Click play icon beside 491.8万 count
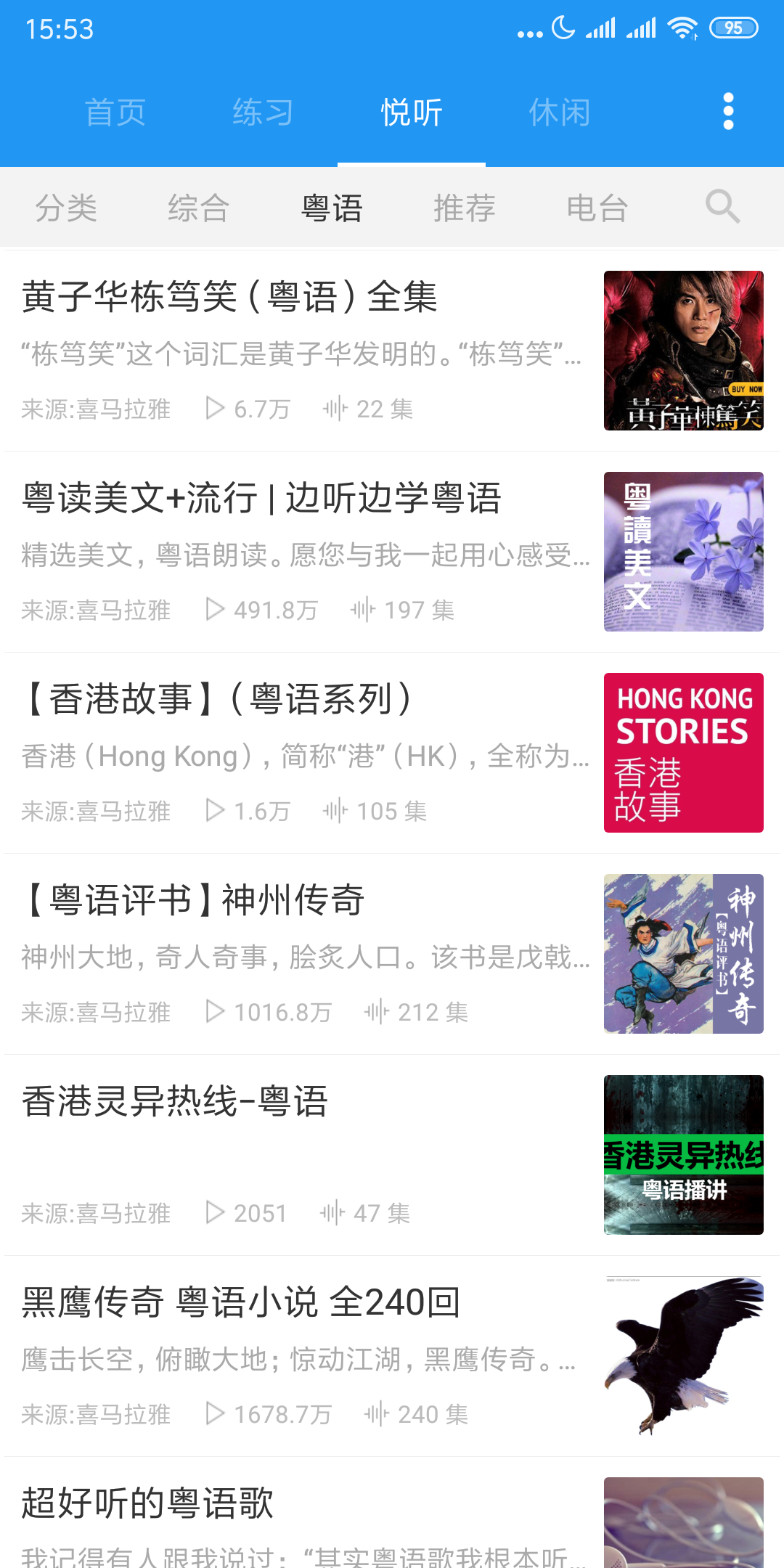Viewport: 784px width, 1568px height. (213, 610)
